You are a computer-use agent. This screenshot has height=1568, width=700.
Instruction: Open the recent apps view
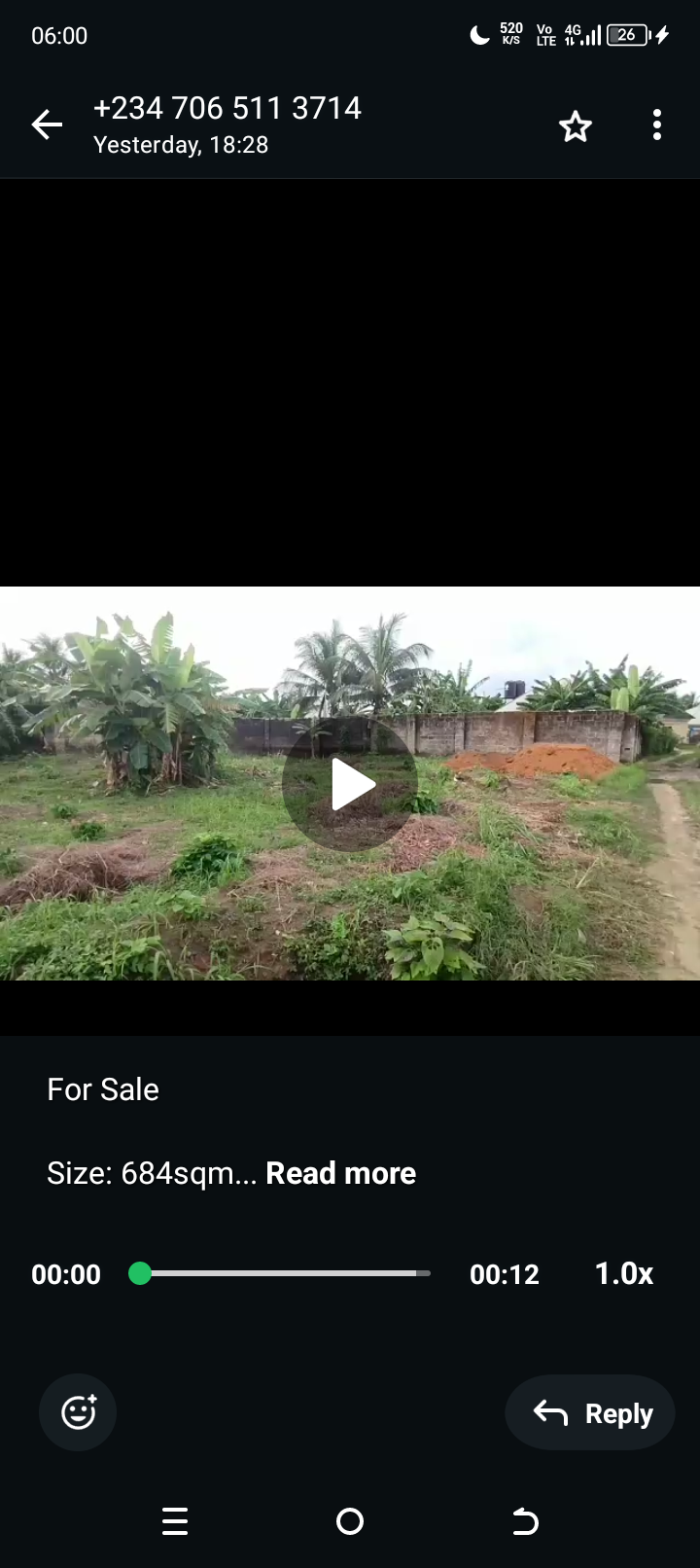pos(175,1521)
